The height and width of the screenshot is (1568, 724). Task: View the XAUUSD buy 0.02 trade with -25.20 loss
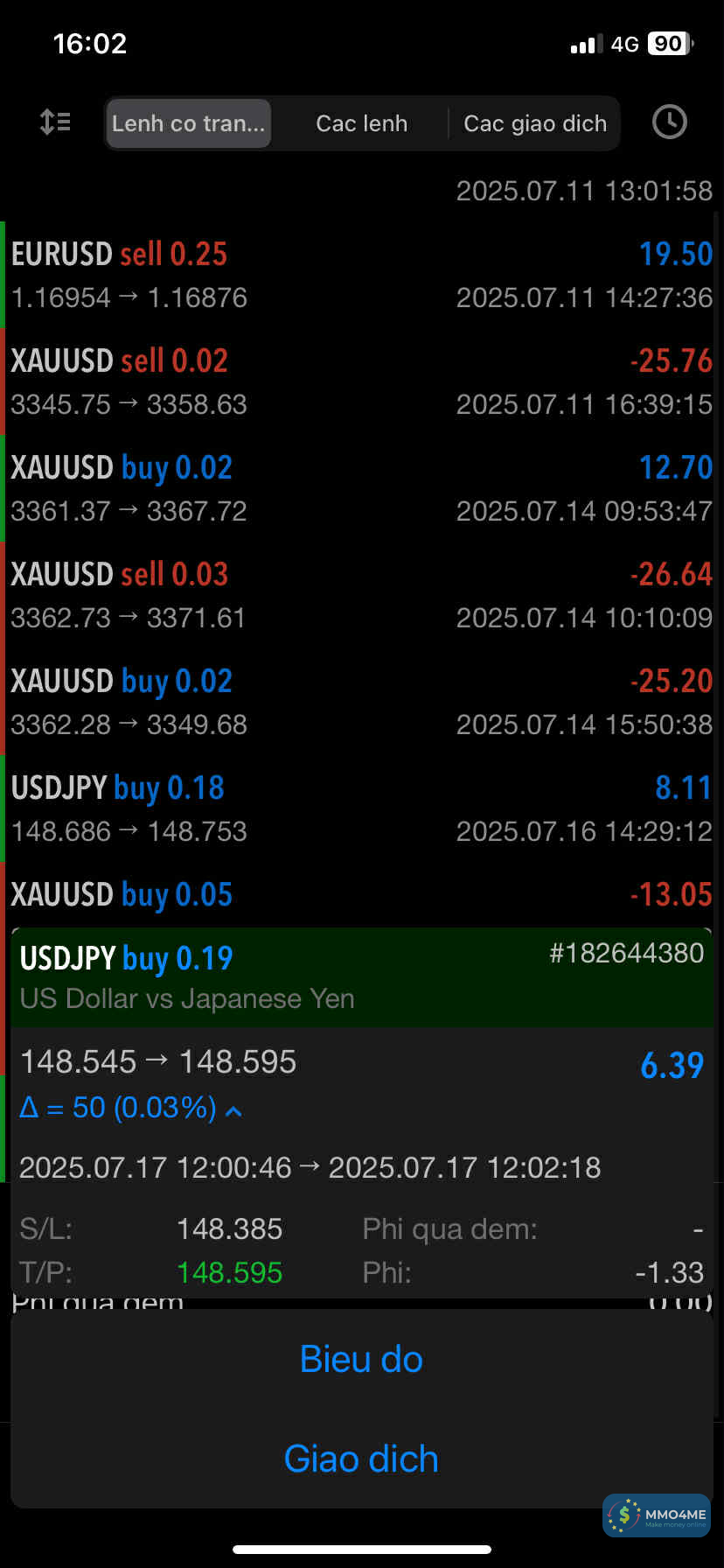[361, 702]
